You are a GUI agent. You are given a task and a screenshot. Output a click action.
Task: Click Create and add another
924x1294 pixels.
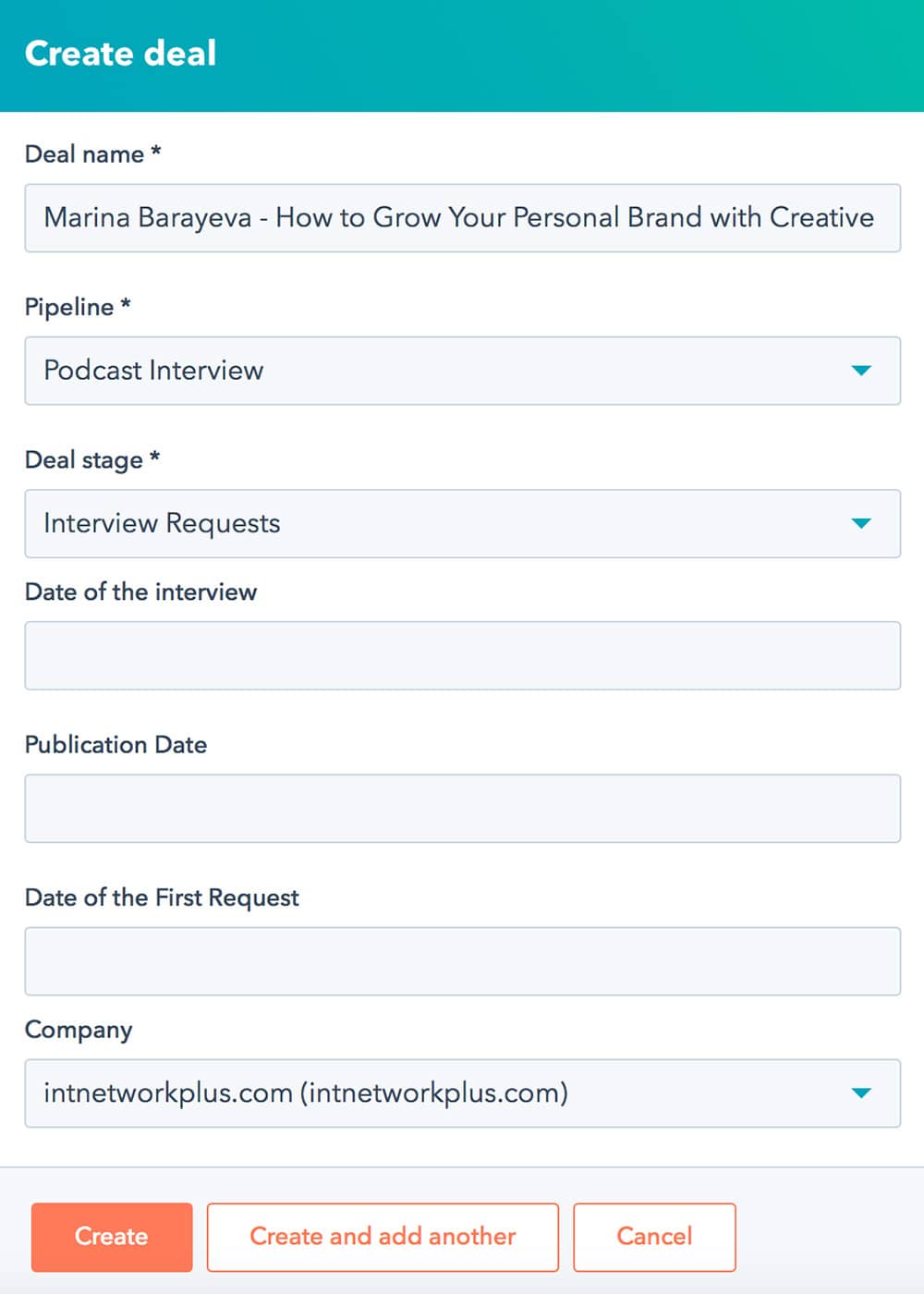point(382,1237)
